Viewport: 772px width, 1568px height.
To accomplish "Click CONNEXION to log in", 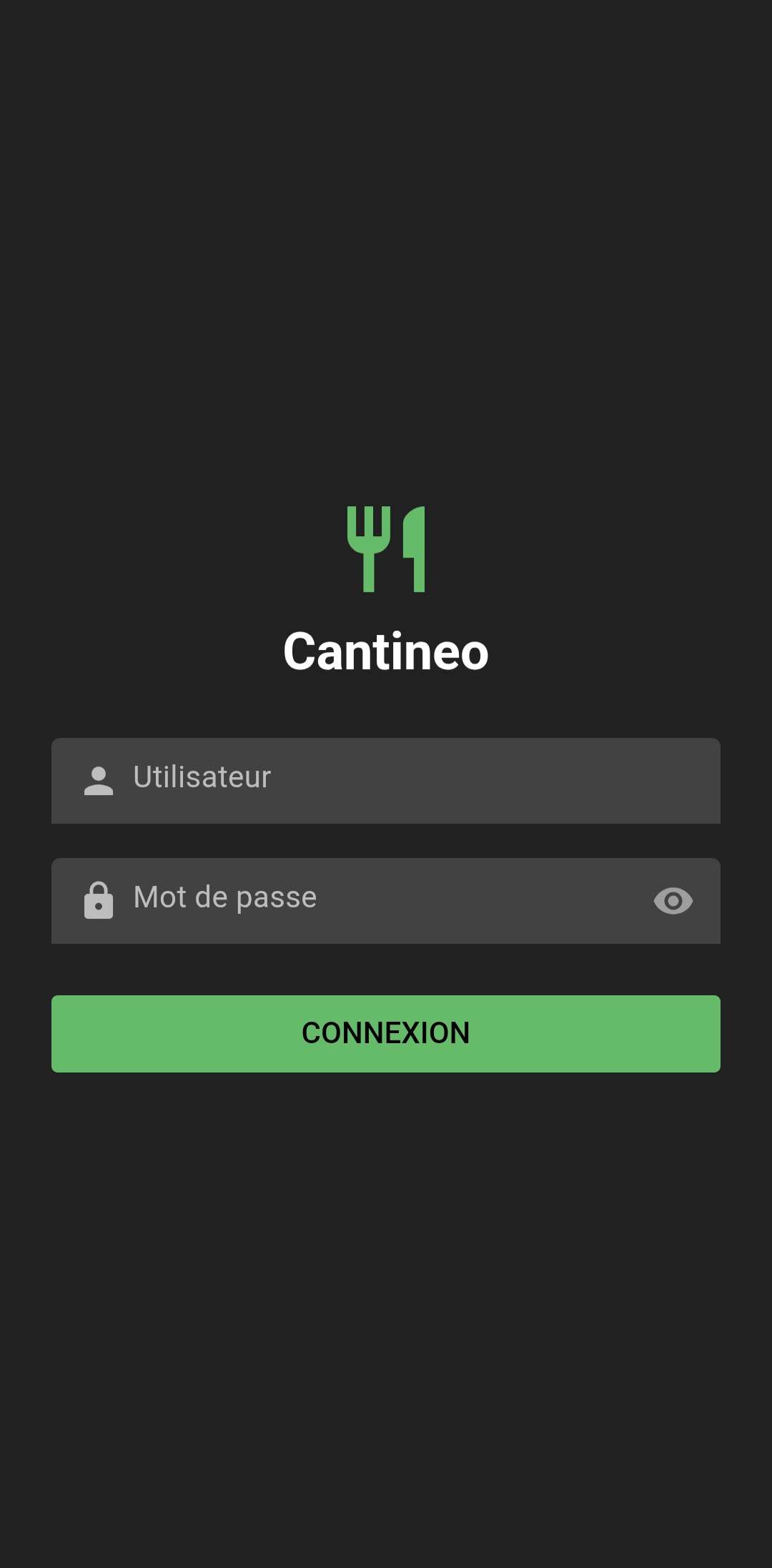I will pos(386,1034).
